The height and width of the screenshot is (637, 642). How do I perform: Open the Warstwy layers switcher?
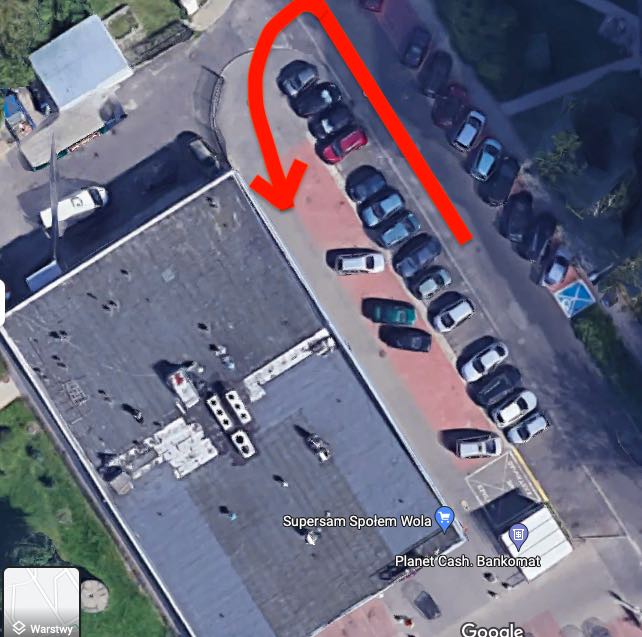(41, 602)
